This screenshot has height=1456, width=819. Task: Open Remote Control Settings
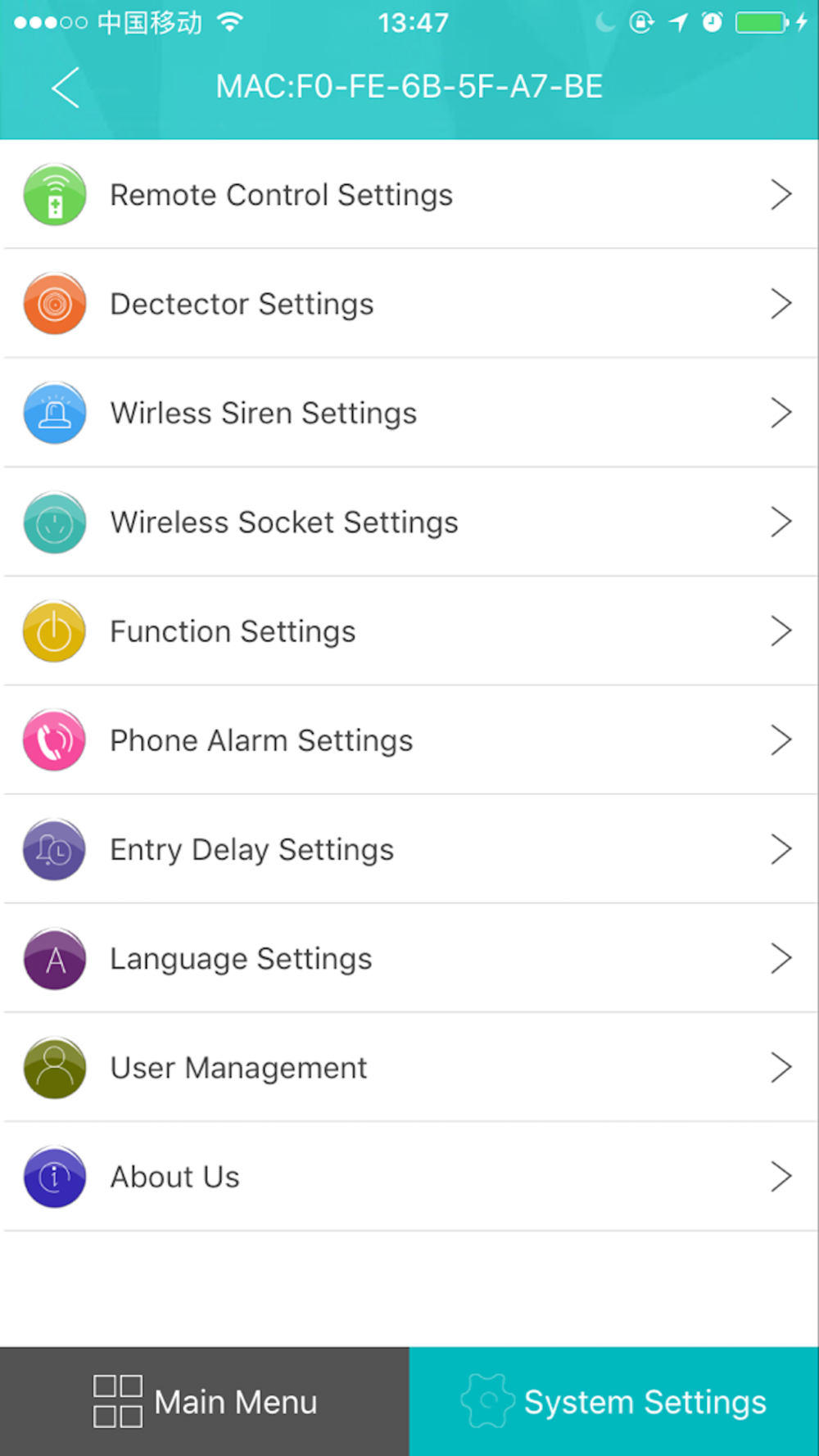(409, 194)
